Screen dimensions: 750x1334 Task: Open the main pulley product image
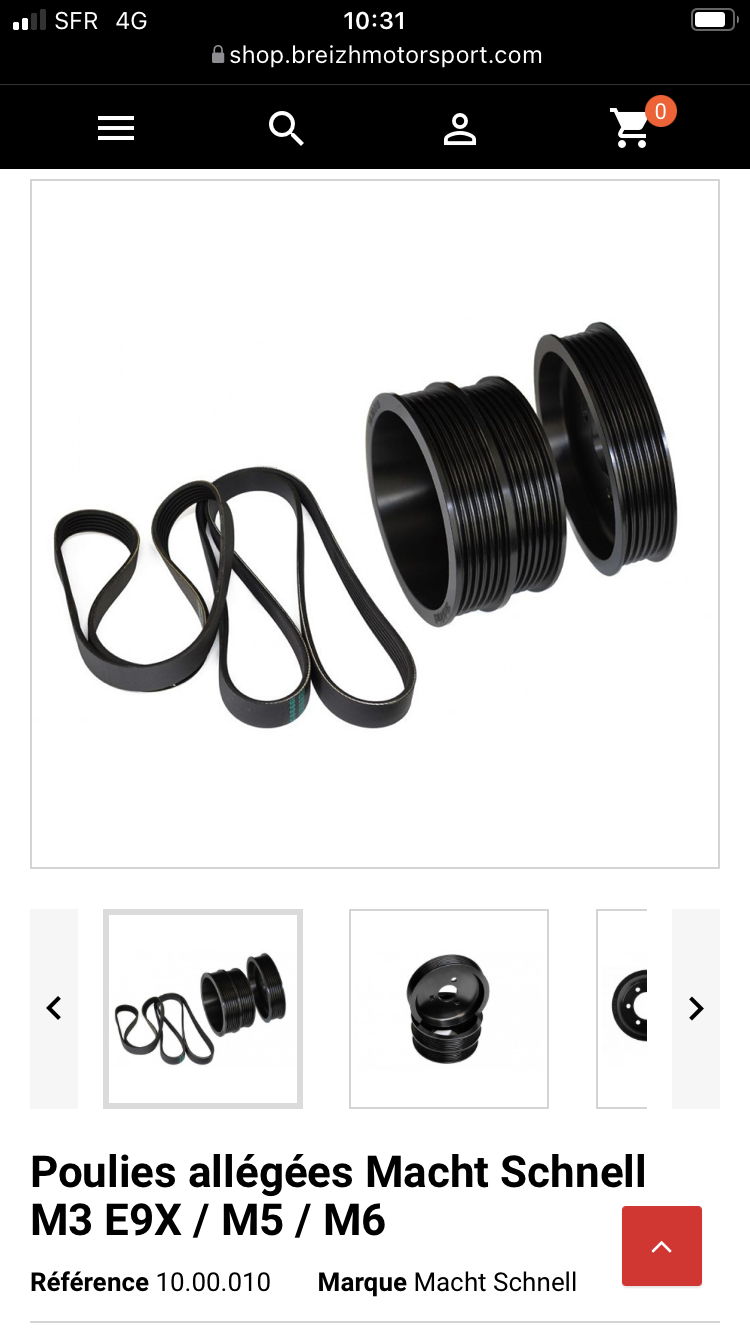click(x=375, y=524)
